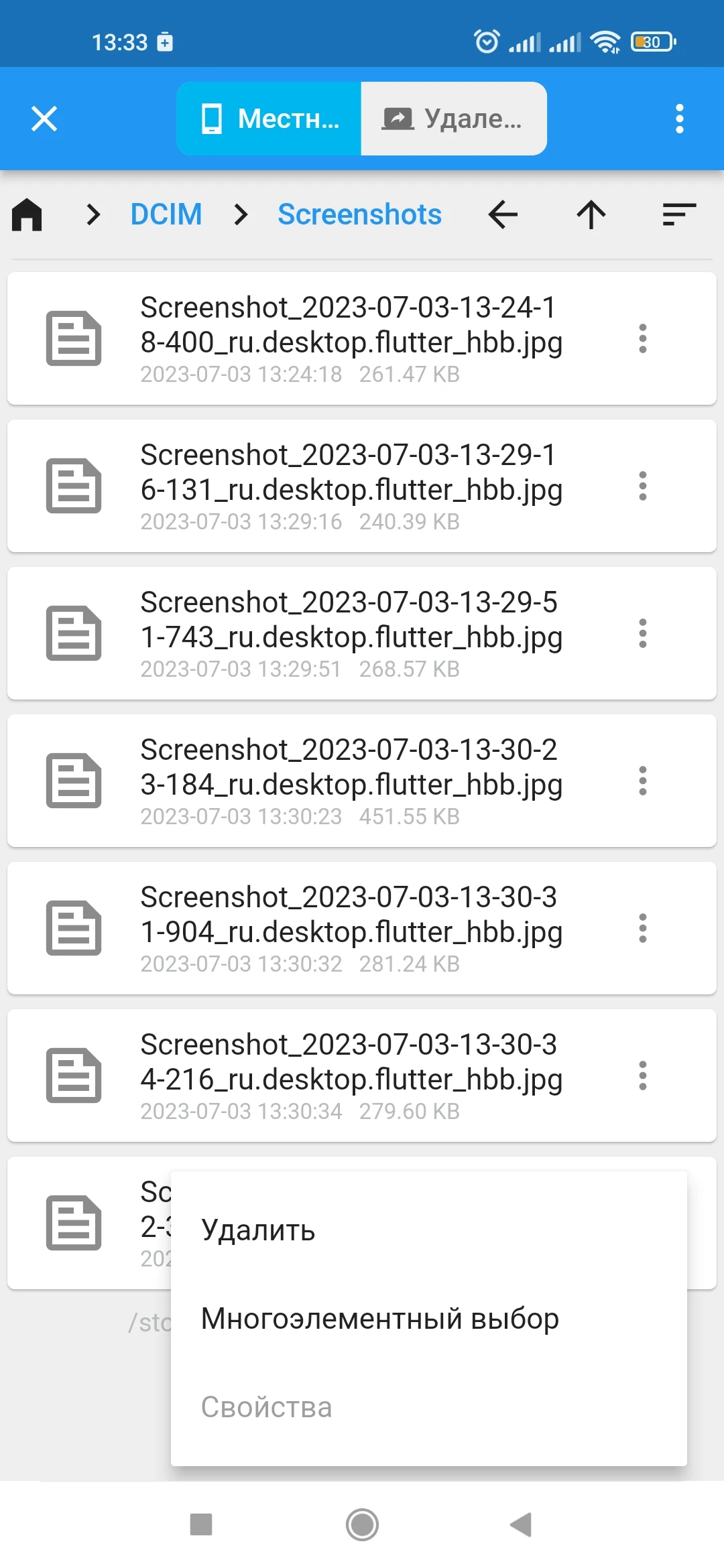Open options for Screenshot_2023-07-03-13-30-23-184

(642, 781)
